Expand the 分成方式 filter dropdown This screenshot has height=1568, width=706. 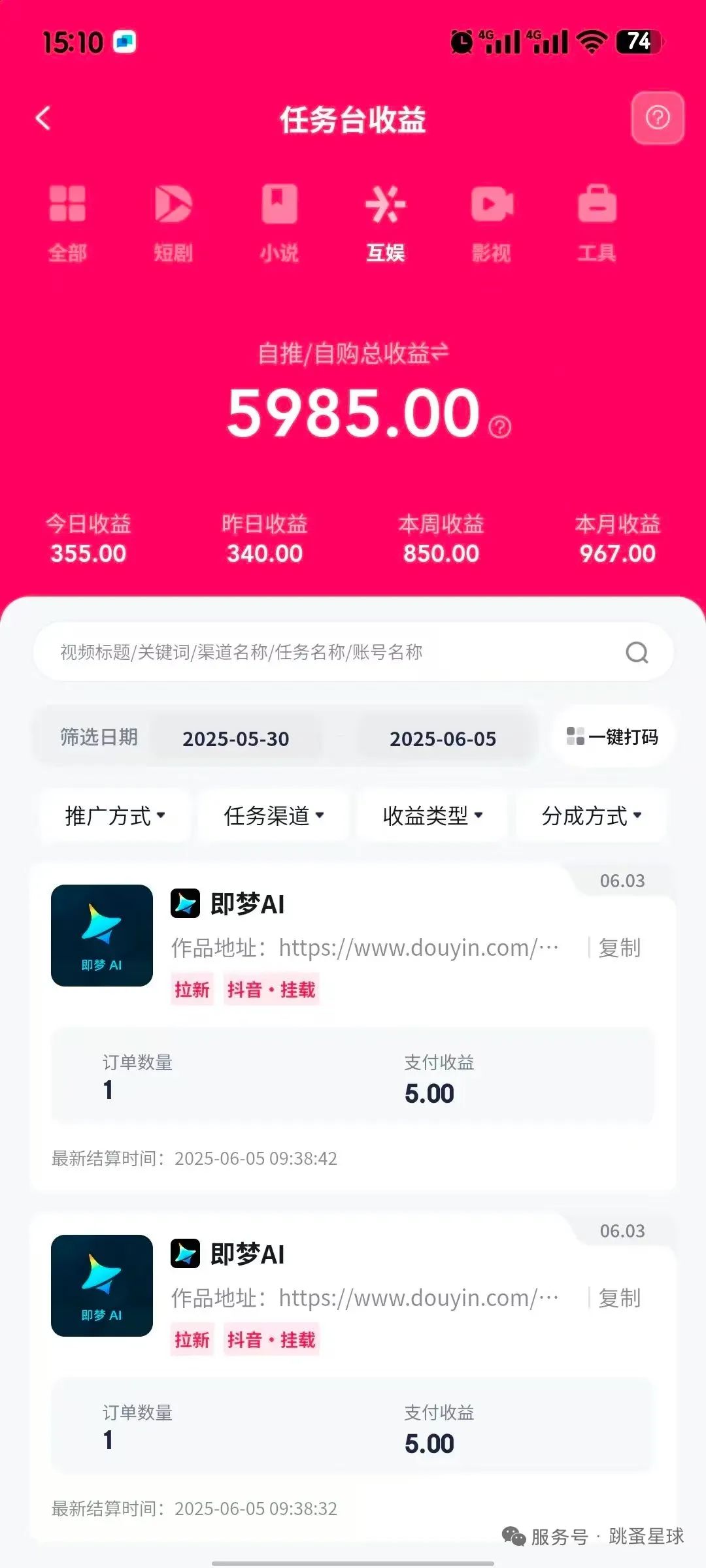592,815
